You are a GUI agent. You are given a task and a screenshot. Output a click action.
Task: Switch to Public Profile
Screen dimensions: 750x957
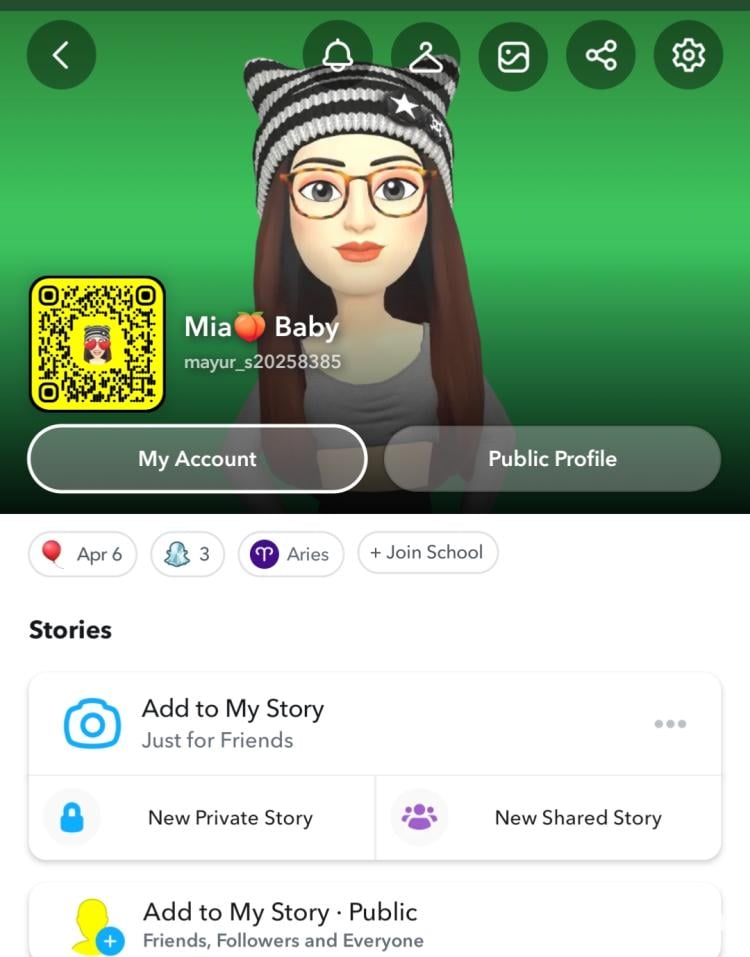tap(552, 459)
